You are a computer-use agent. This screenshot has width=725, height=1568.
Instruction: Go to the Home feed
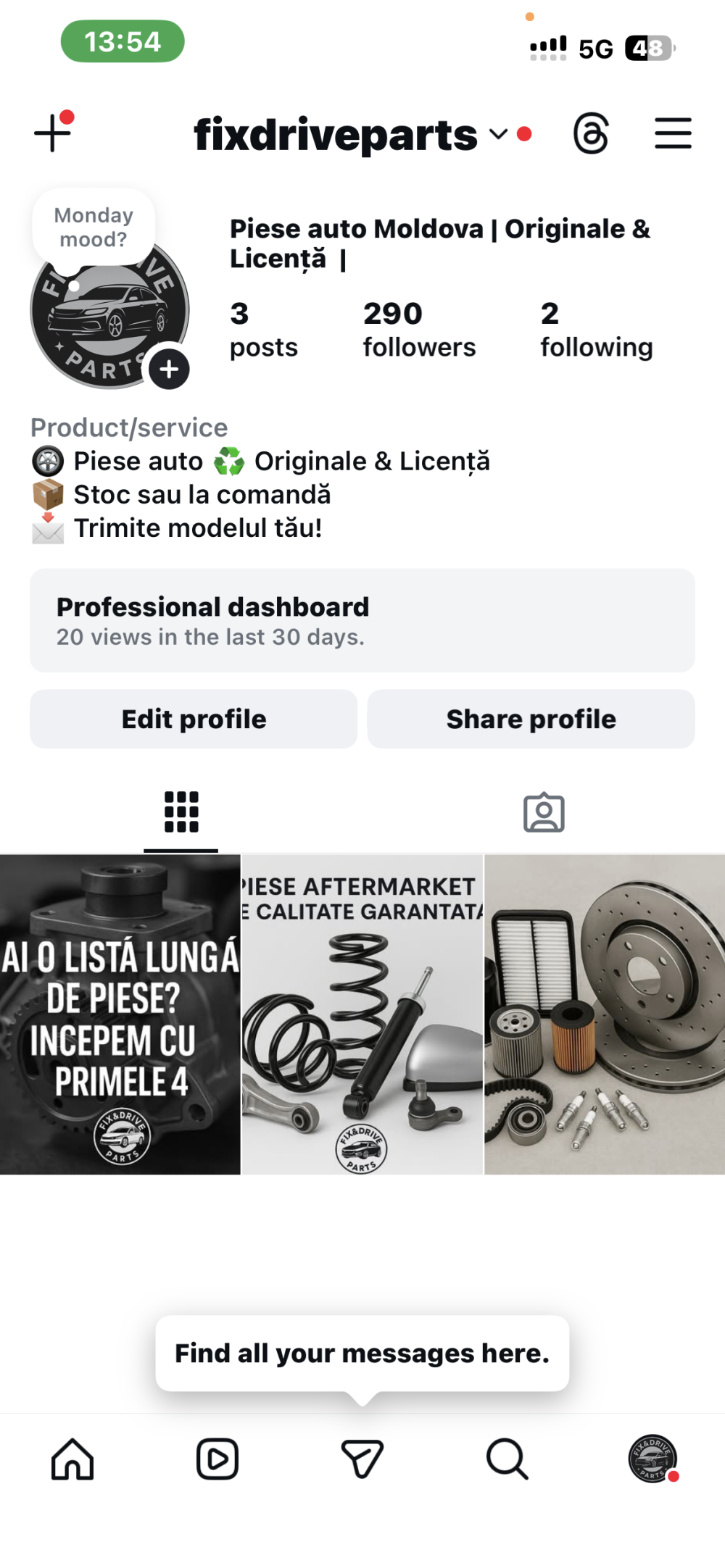coord(72,1459)
